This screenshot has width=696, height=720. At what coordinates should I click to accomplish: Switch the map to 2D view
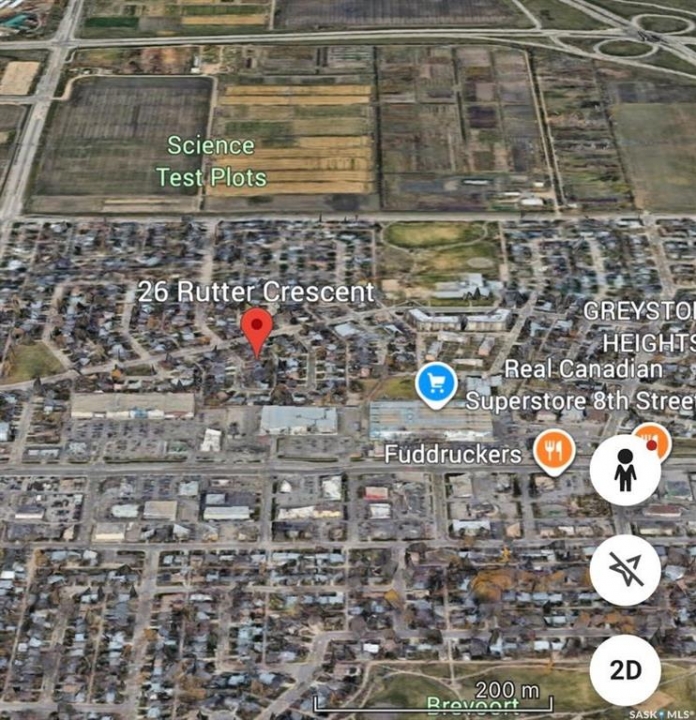tap(625, 670)
